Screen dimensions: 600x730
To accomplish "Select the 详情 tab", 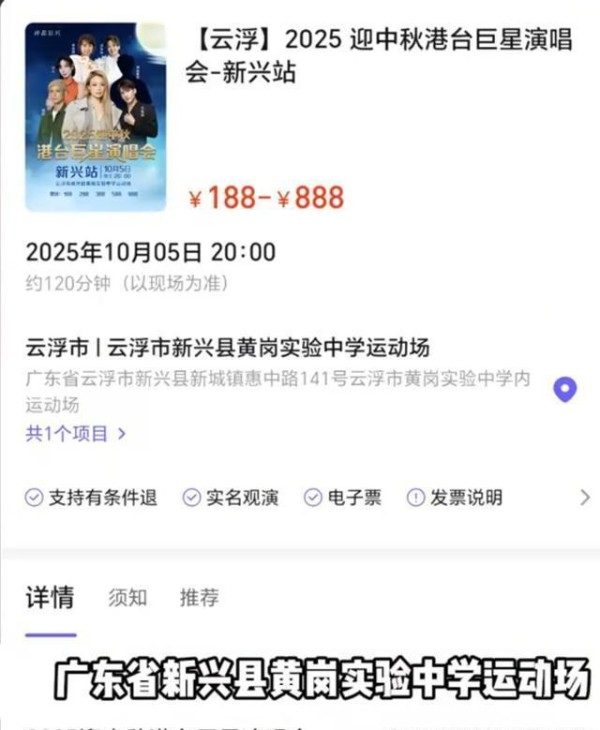I will click(x=50, y=598).
